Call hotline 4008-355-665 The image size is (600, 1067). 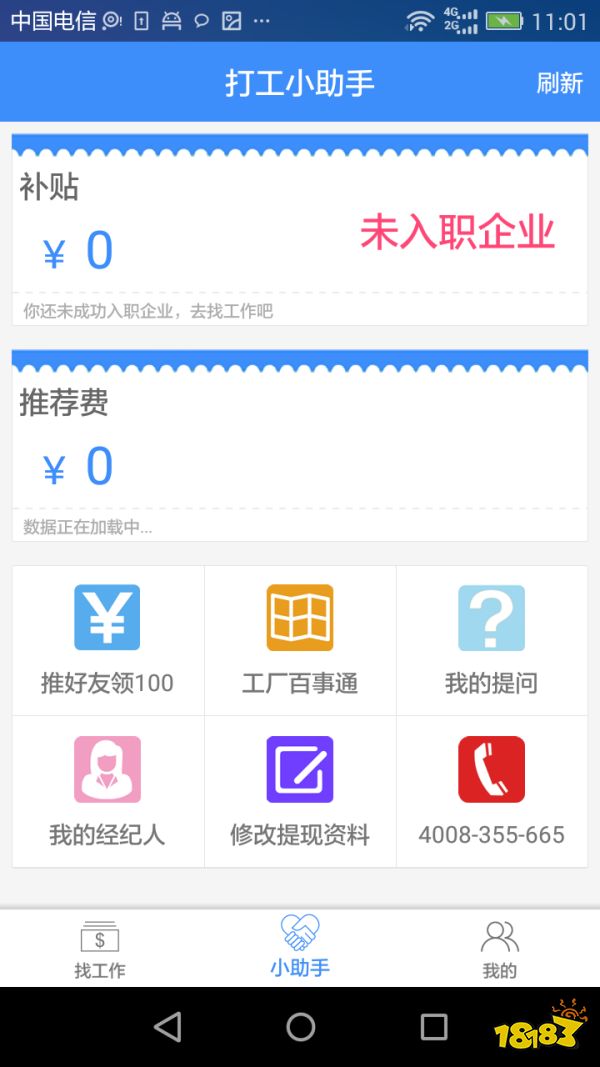click(491, 791)
